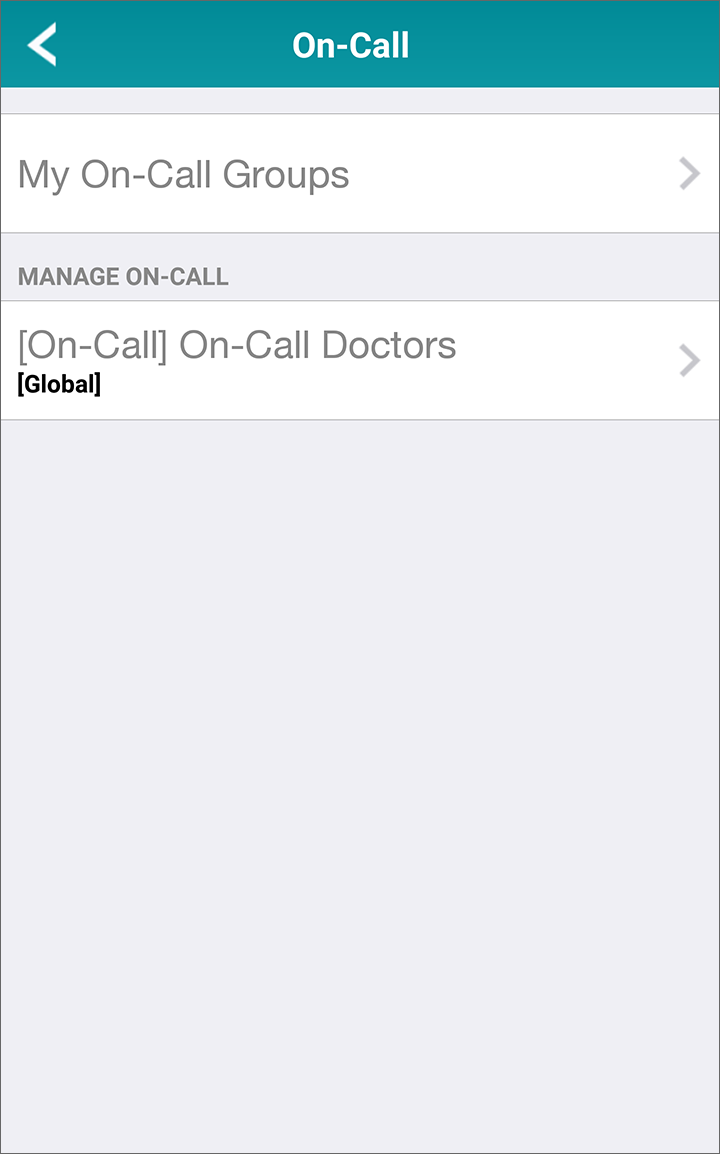Click the chevron next to On-Call Doctors
Screen dimensions: 720x1154
pyautogui.click(x=689, y=360)
